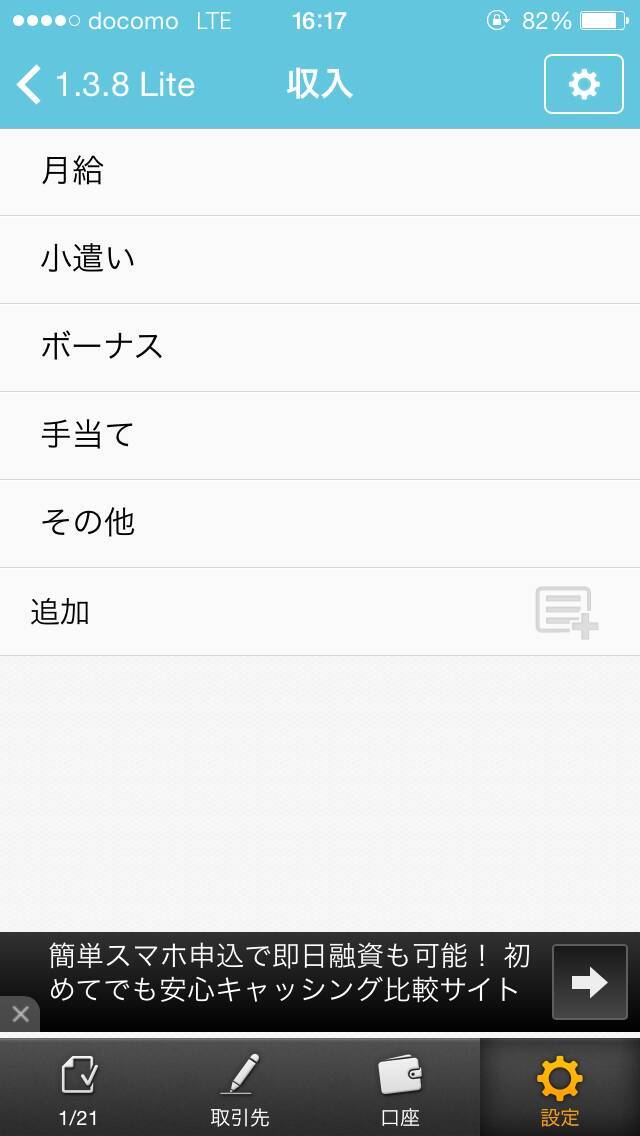This screenshot has height=1136, width=640.
Task: Switch to the 1/21 tab
Action: point(80,1088)
